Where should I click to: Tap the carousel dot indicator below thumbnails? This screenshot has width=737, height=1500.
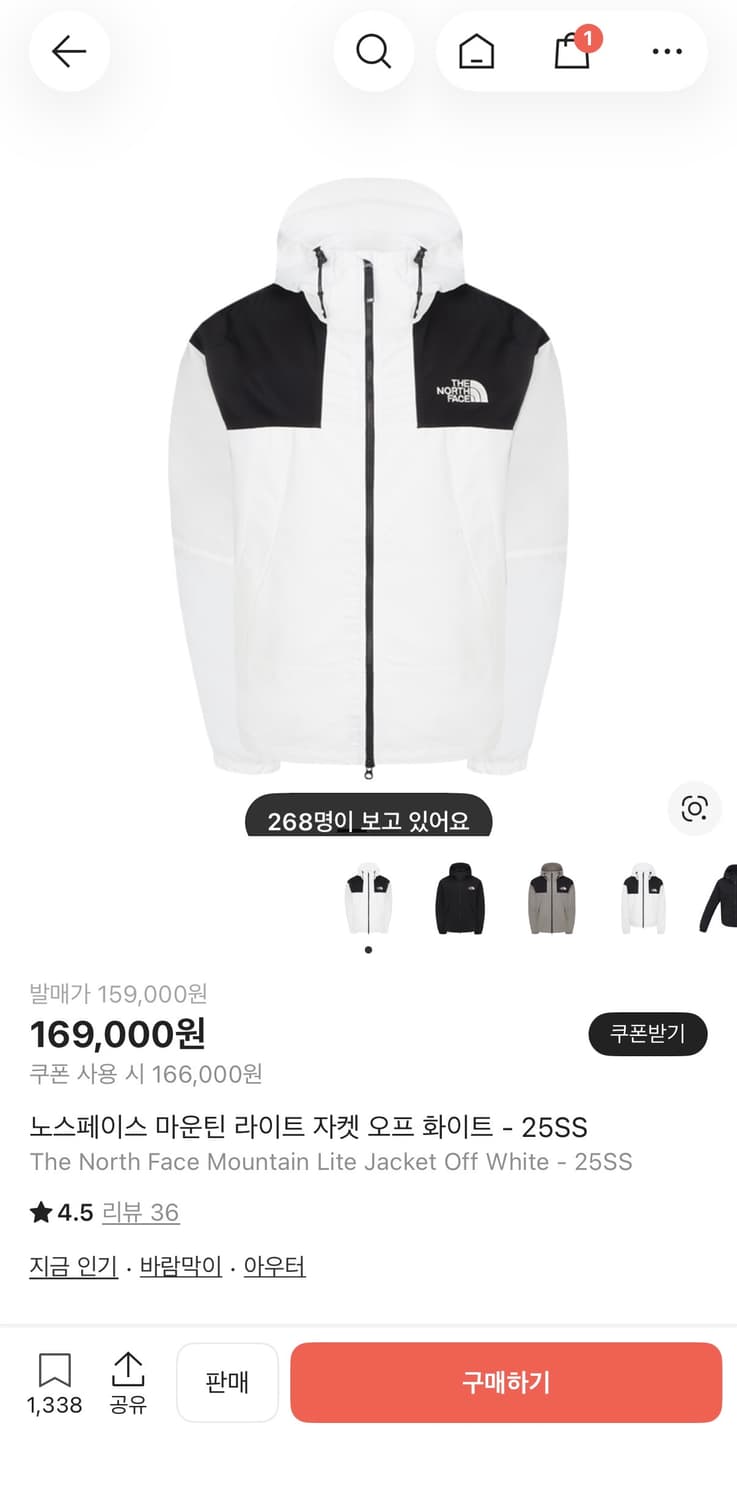[368, 948]
